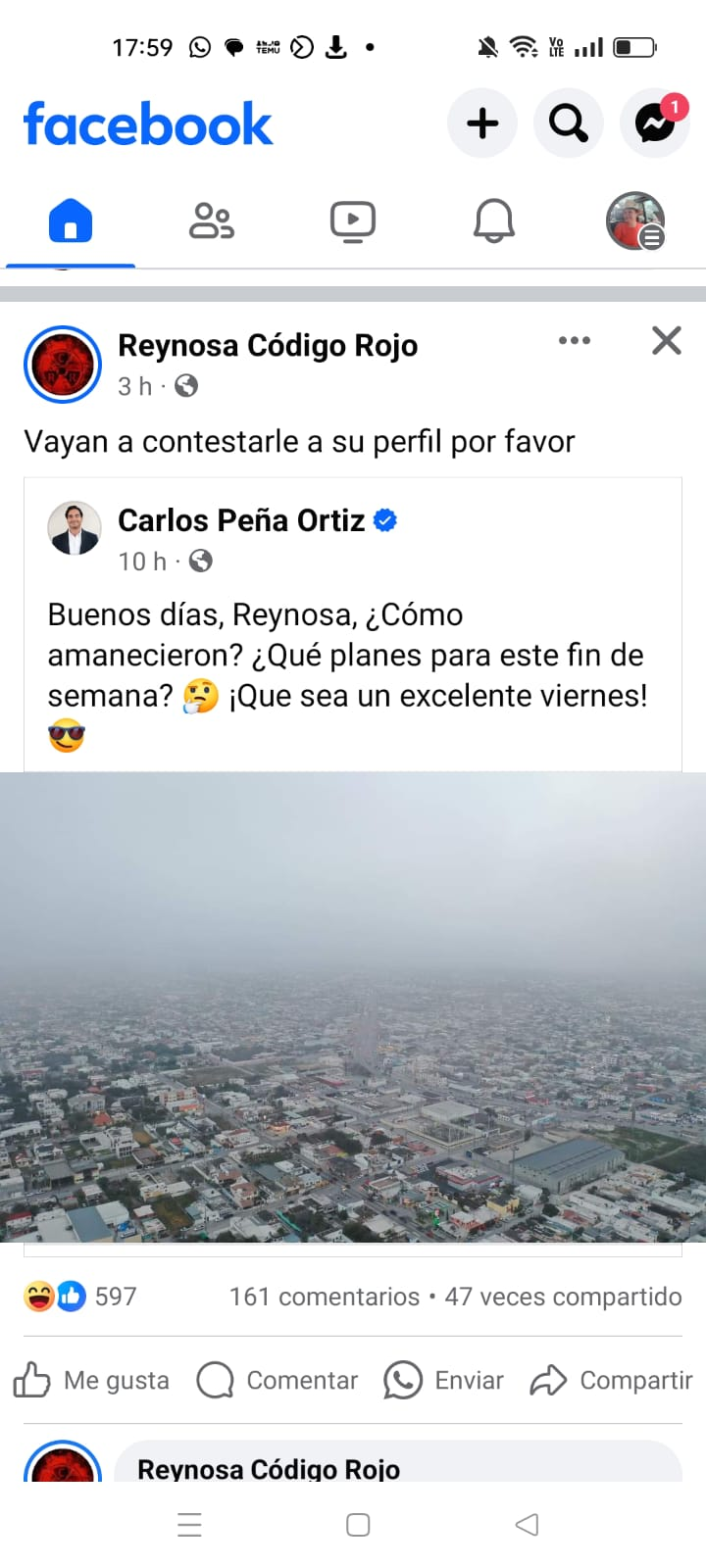Hide the Reynosa Código Rojo post
The height and width of the screenshot is (1568, 706).
(667, 341)
